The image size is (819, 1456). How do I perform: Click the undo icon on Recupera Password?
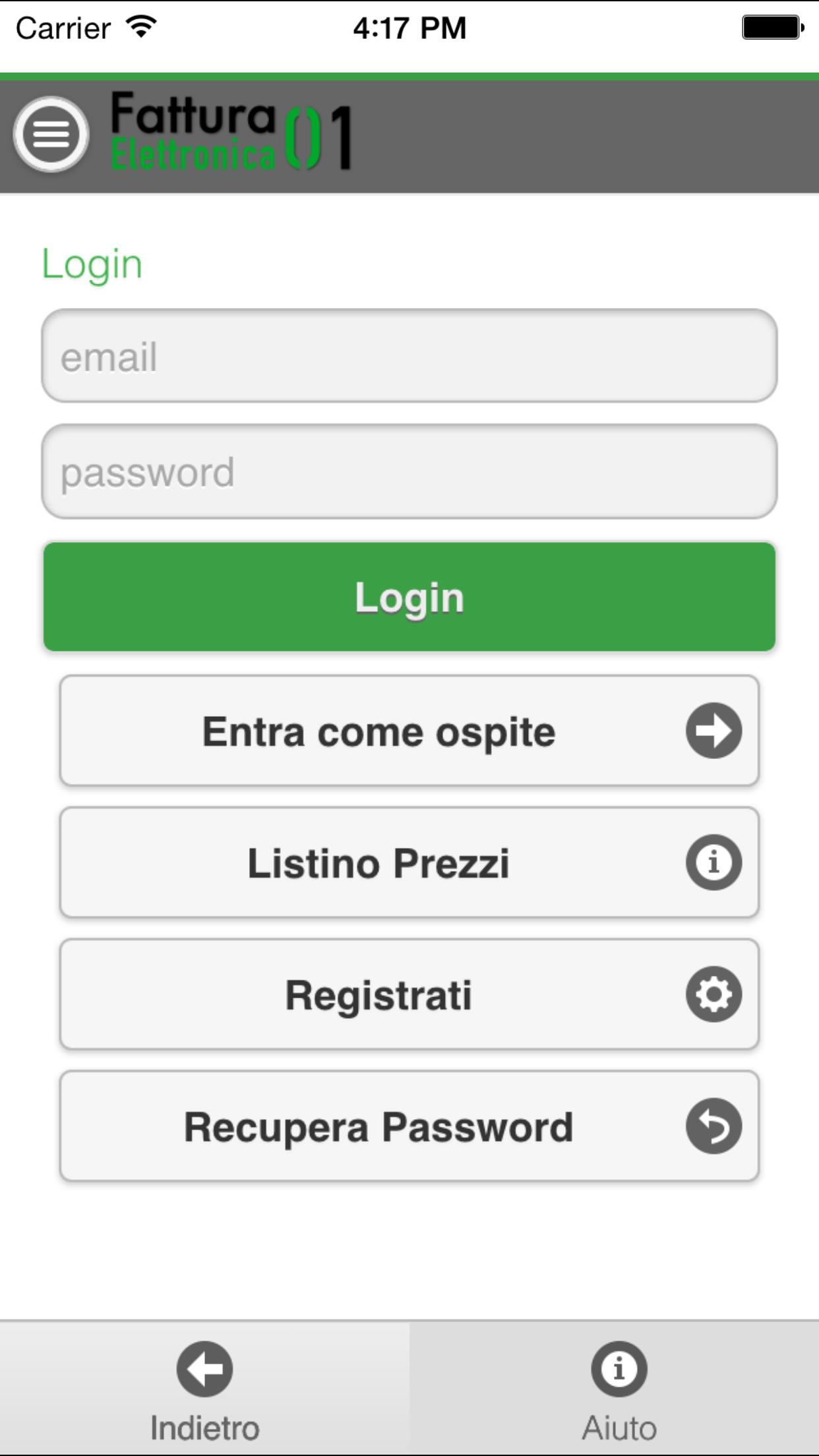tap(714, 1126)
